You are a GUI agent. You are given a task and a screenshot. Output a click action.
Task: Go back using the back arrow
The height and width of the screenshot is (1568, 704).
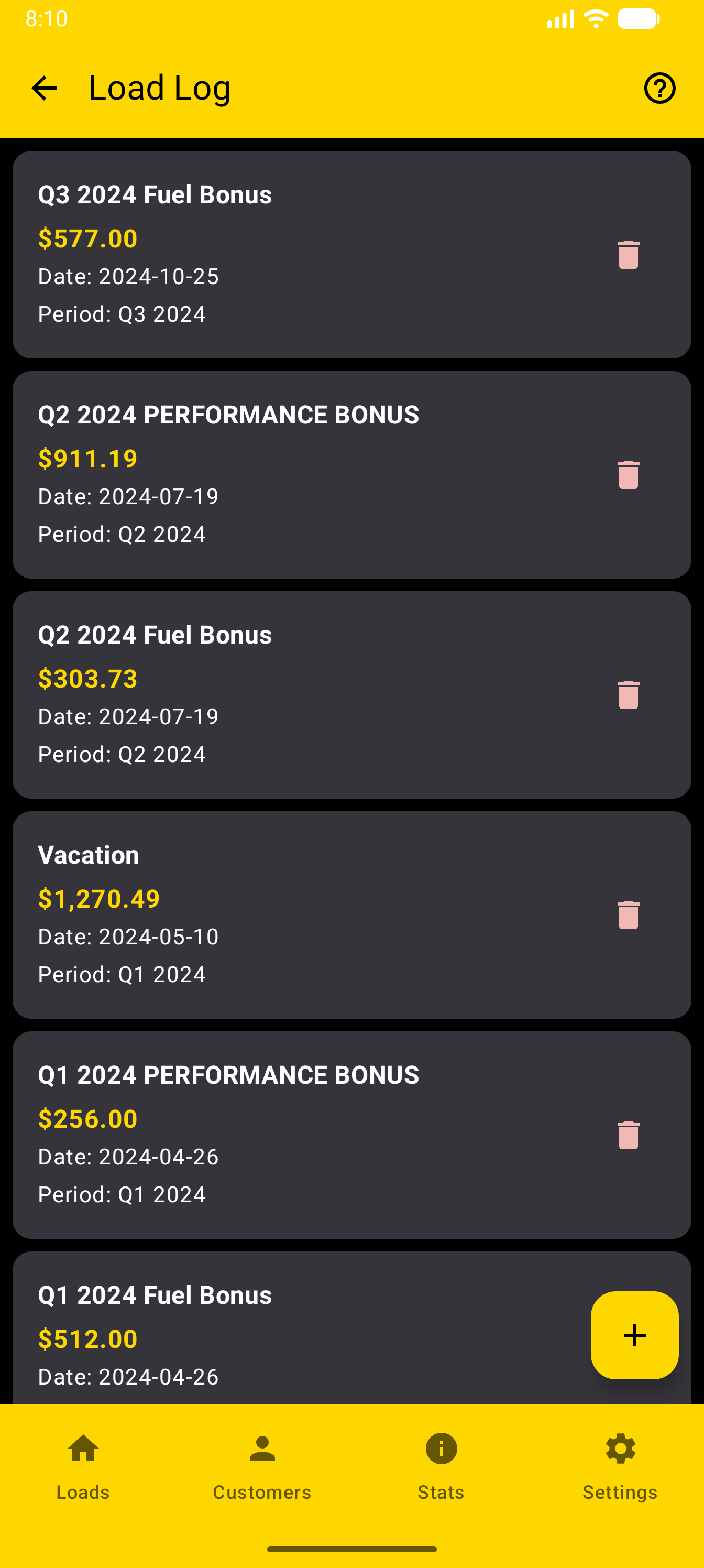pyautogui.click(x=43, y=88)
